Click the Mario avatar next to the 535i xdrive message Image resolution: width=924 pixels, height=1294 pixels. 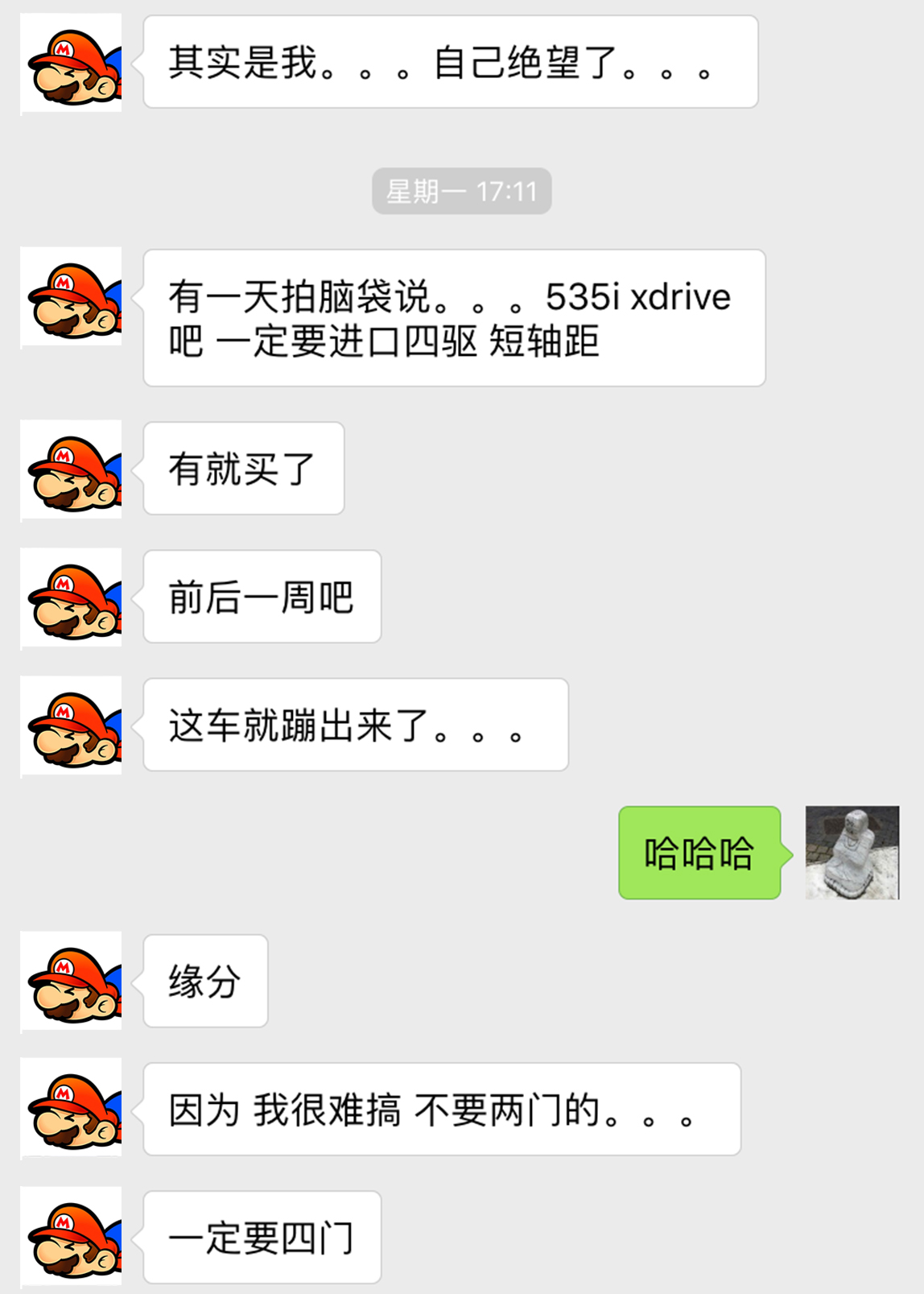[x=71, y=297]
